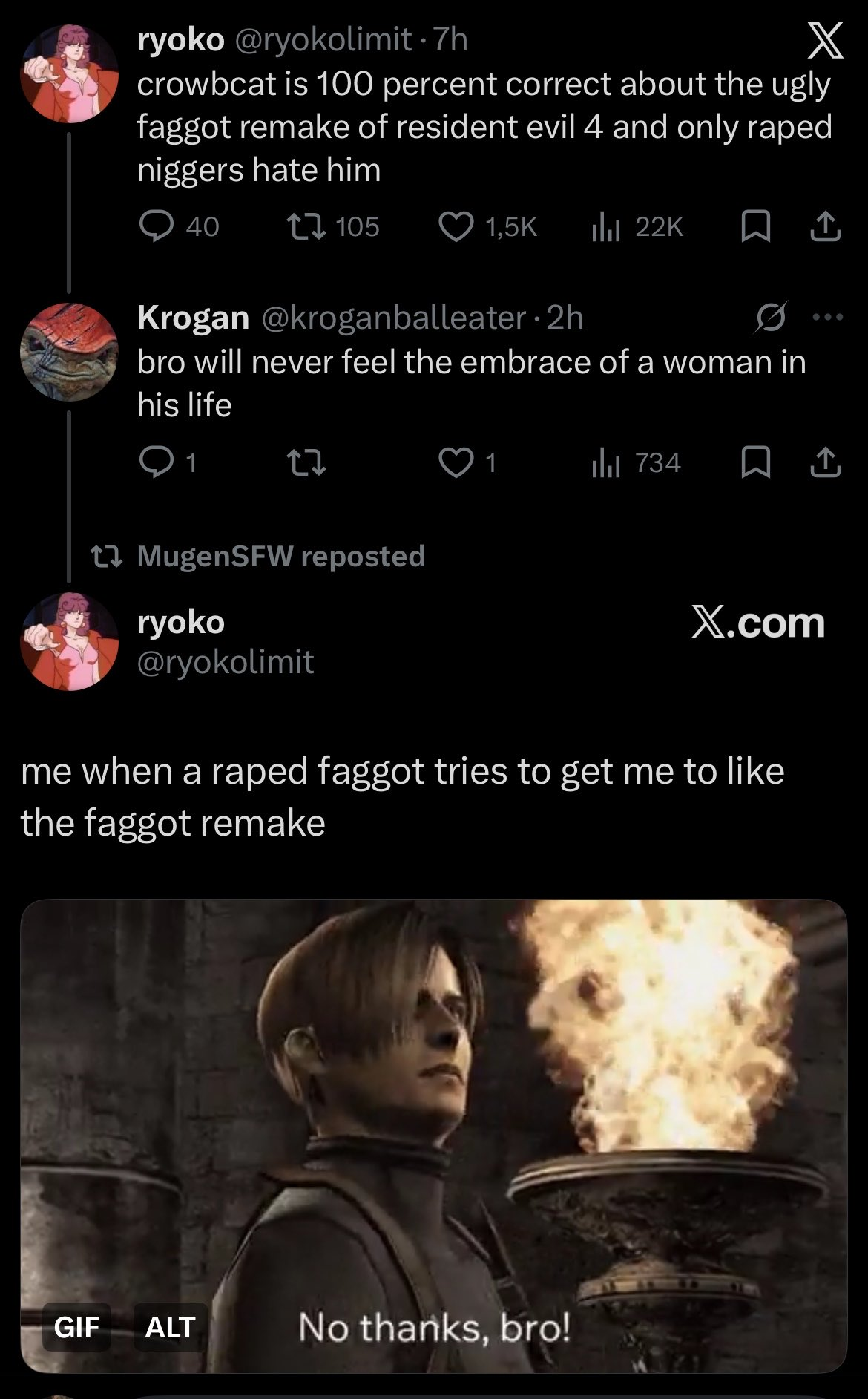View analytics of Krogan's reply with 734 views
The image size is (868, 1399).
pos(636,462)
